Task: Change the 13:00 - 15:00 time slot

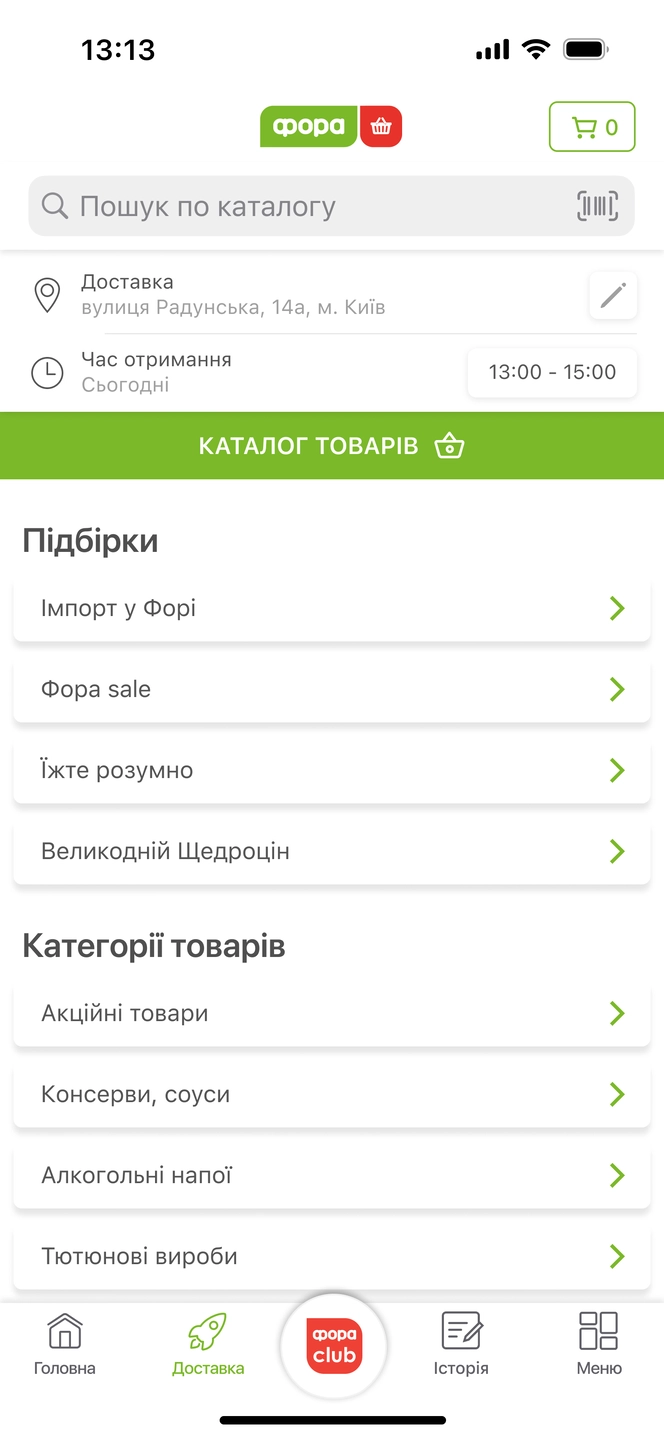Action: (x=552, y=373)
